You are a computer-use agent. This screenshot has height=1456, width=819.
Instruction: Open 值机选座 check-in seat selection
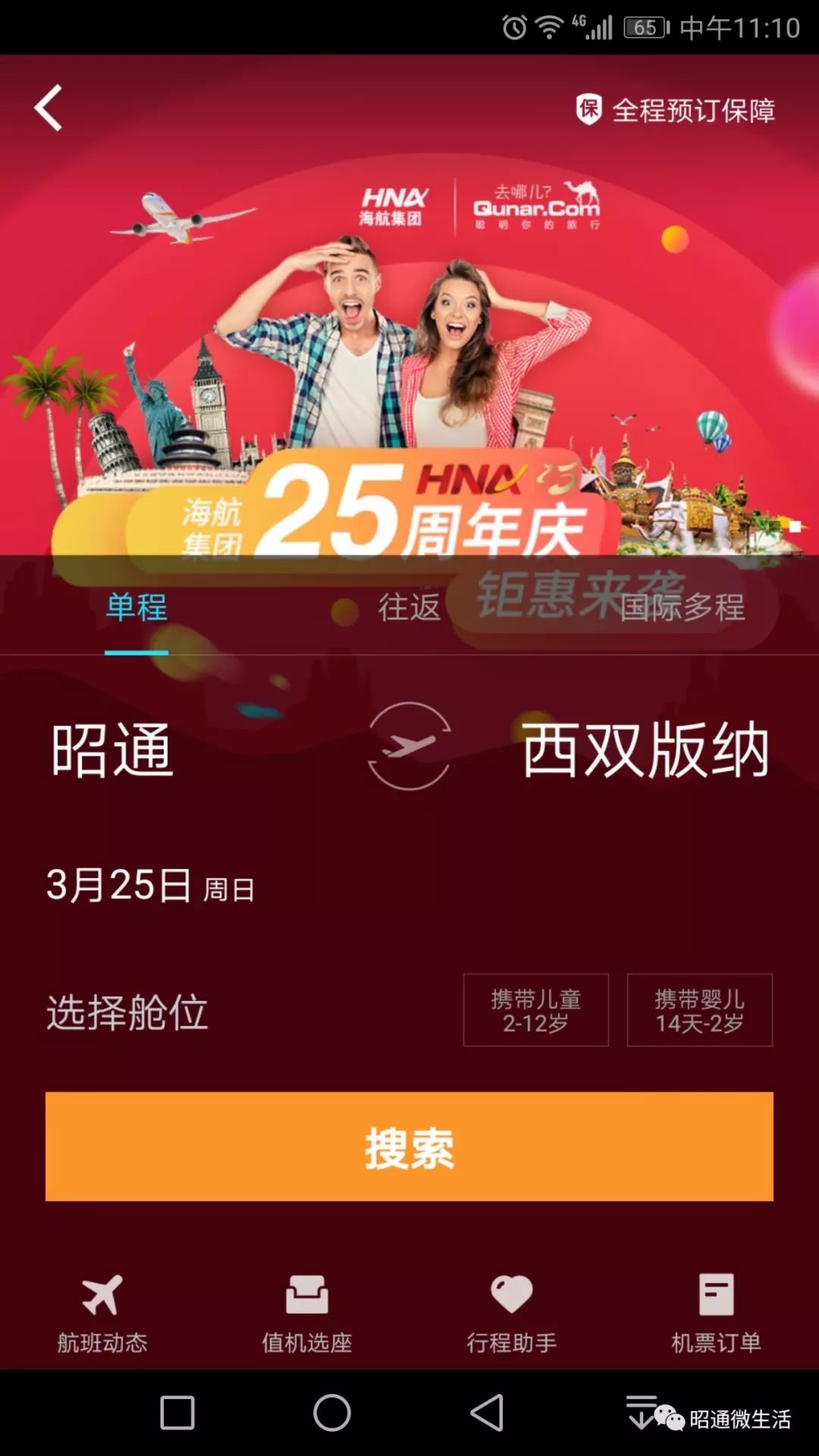(x=307, y=1313)
